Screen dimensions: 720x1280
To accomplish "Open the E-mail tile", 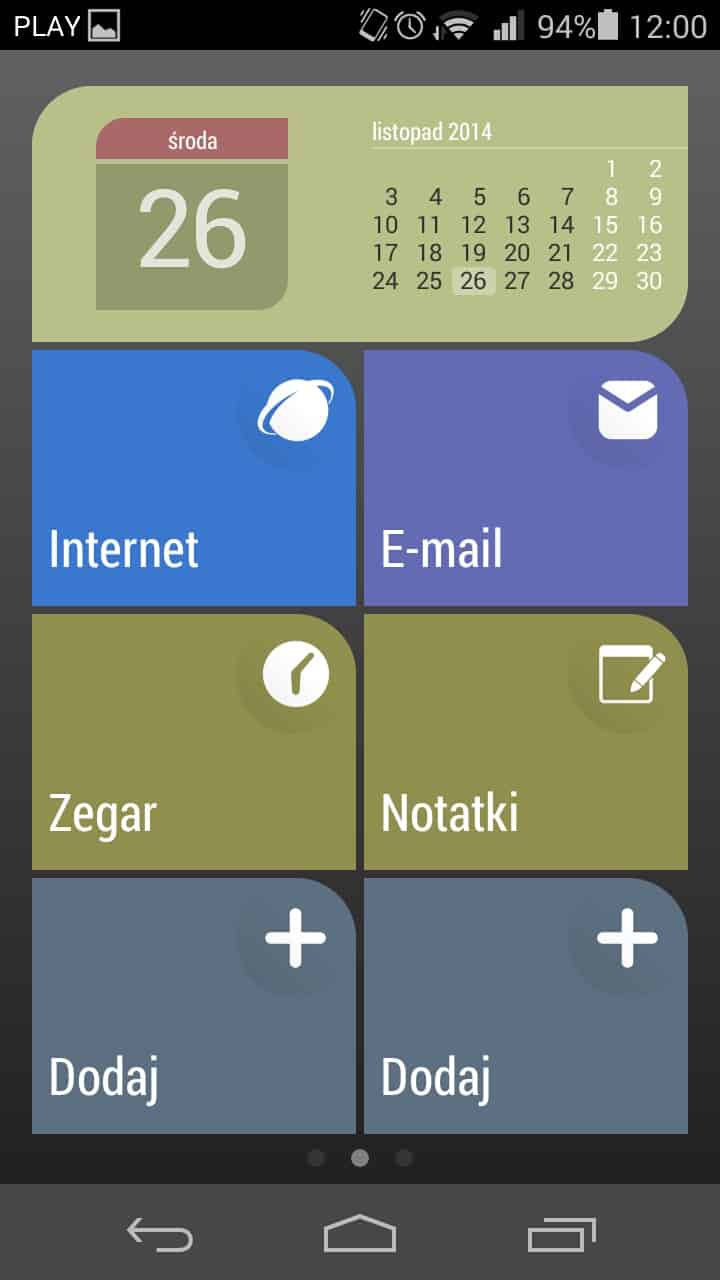I will point(525,478).
